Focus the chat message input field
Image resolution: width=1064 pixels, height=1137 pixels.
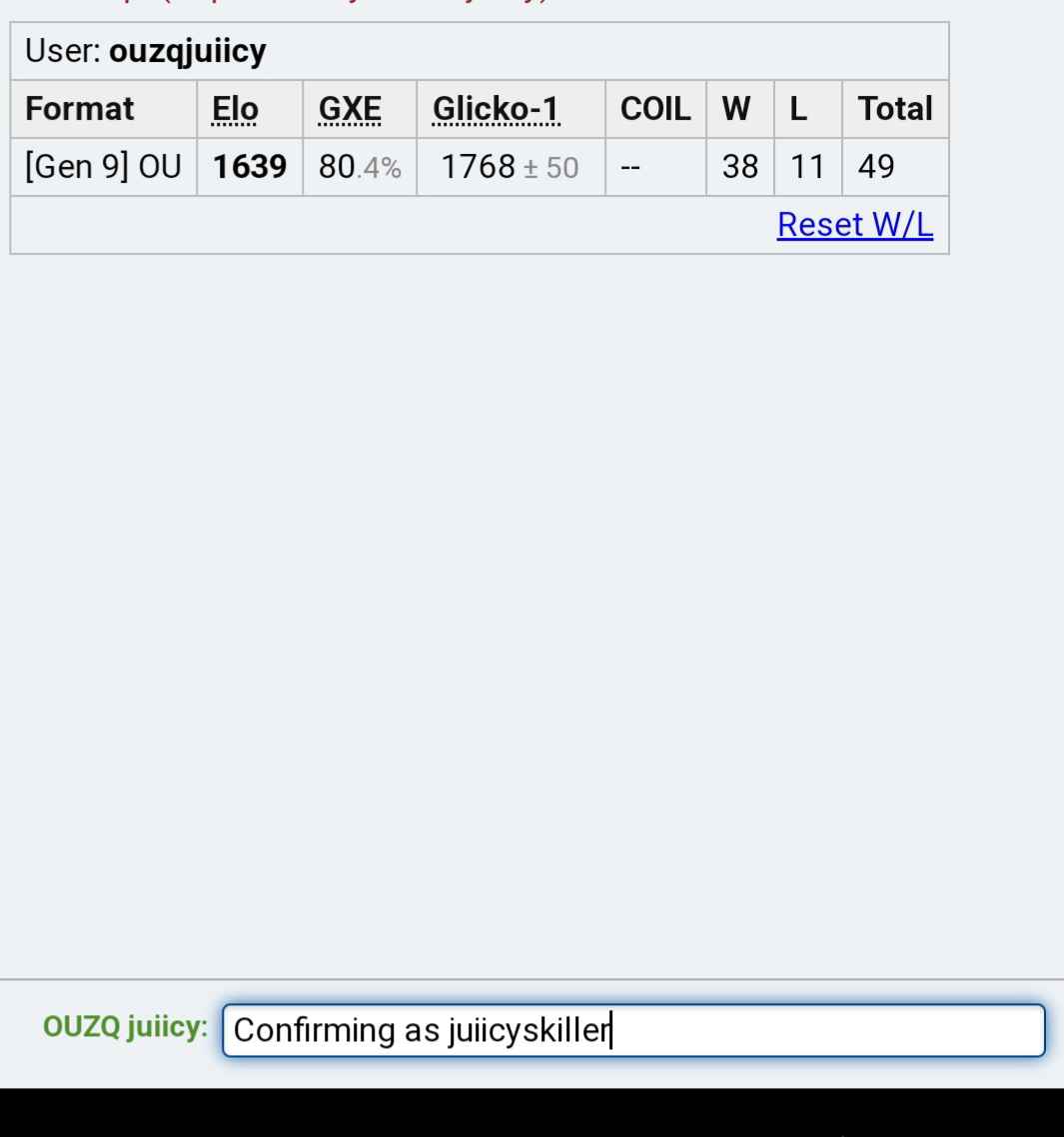tap(632, 1030)
